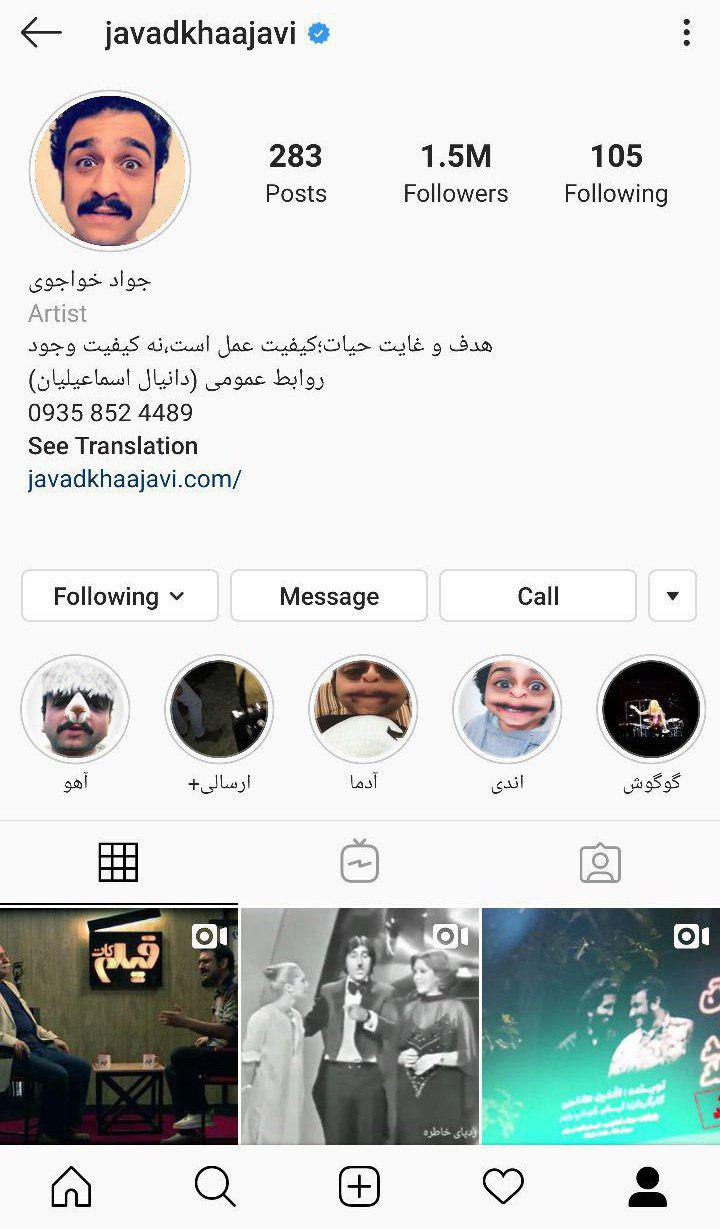This screenshot has width=720, height=1229.
Task: Call this profile with Call button
Action: (538, 596)
